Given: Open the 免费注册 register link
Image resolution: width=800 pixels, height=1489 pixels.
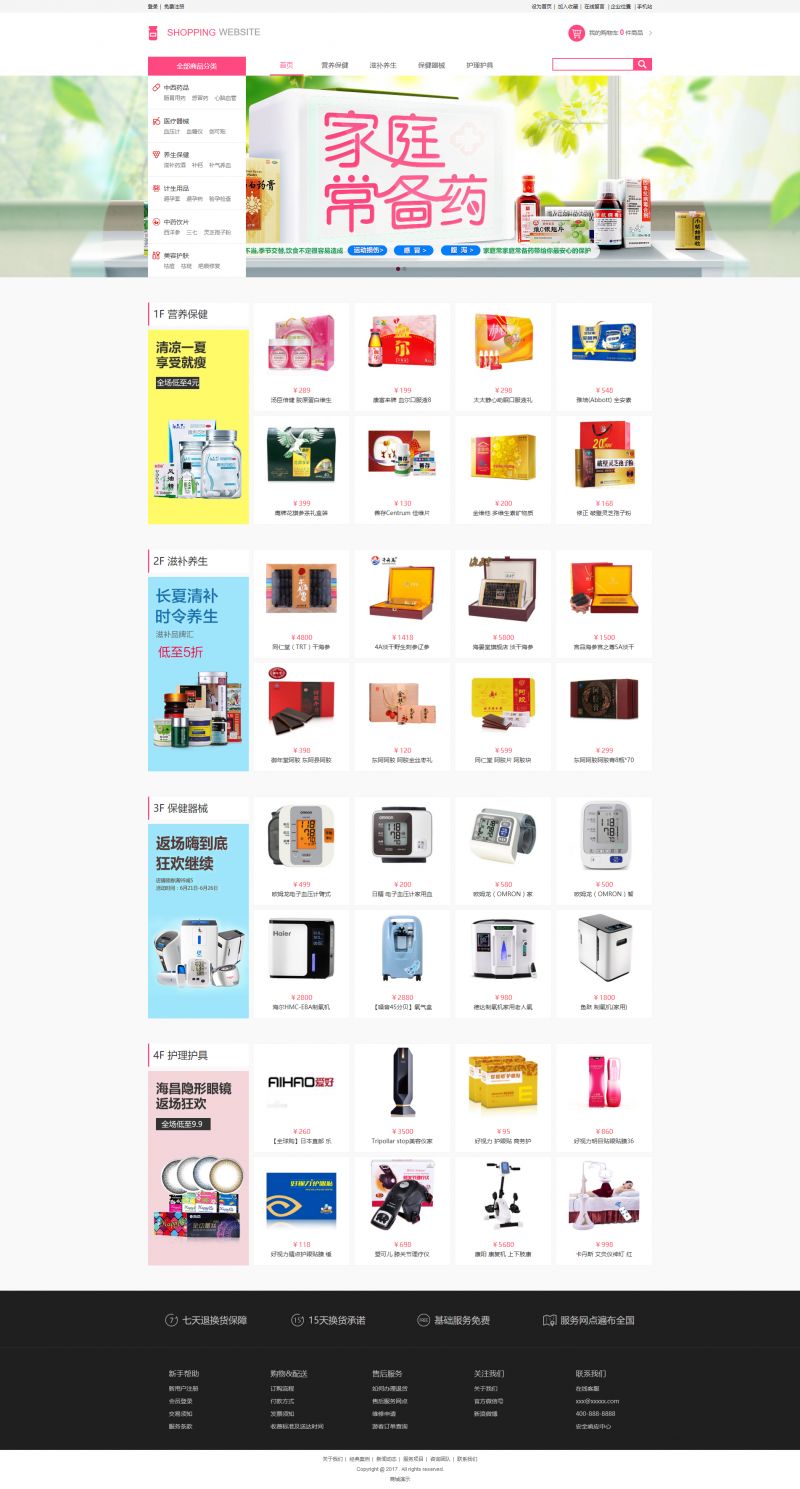Looking at the screenshot, I should tap(174, 6).
